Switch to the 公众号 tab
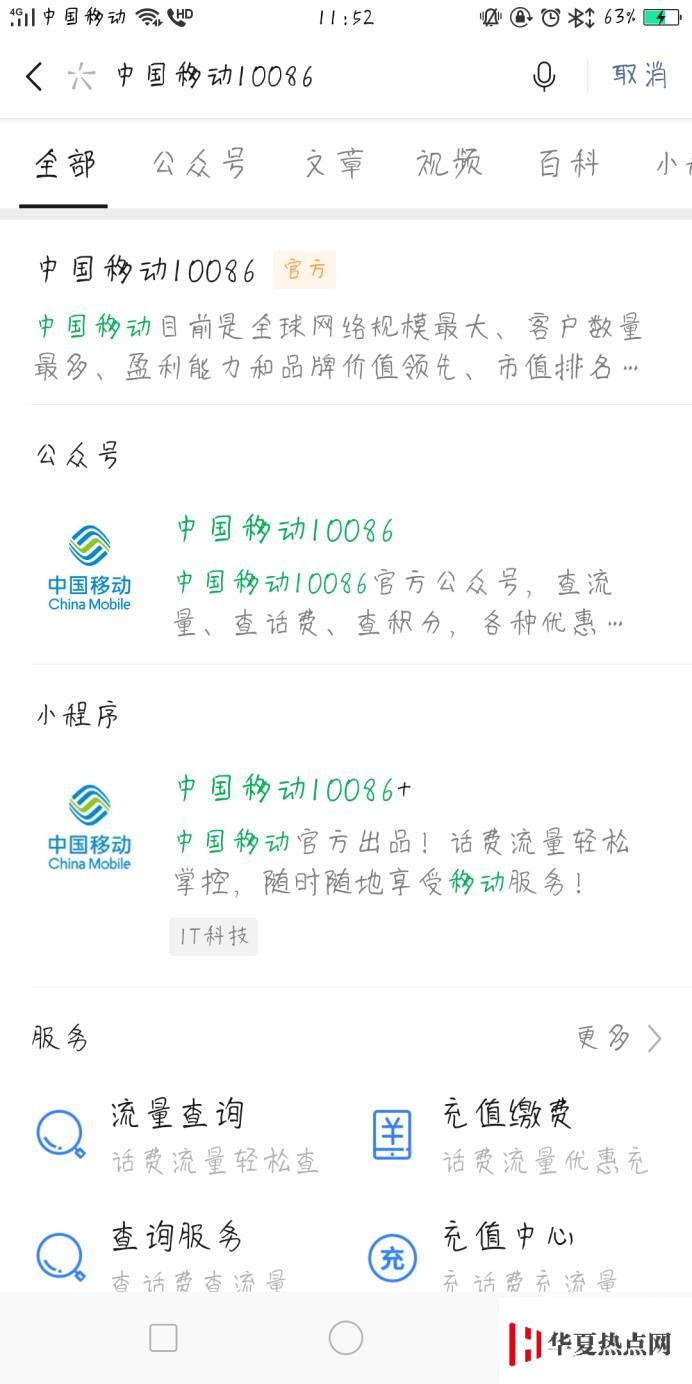 click(x=200, y=164)
